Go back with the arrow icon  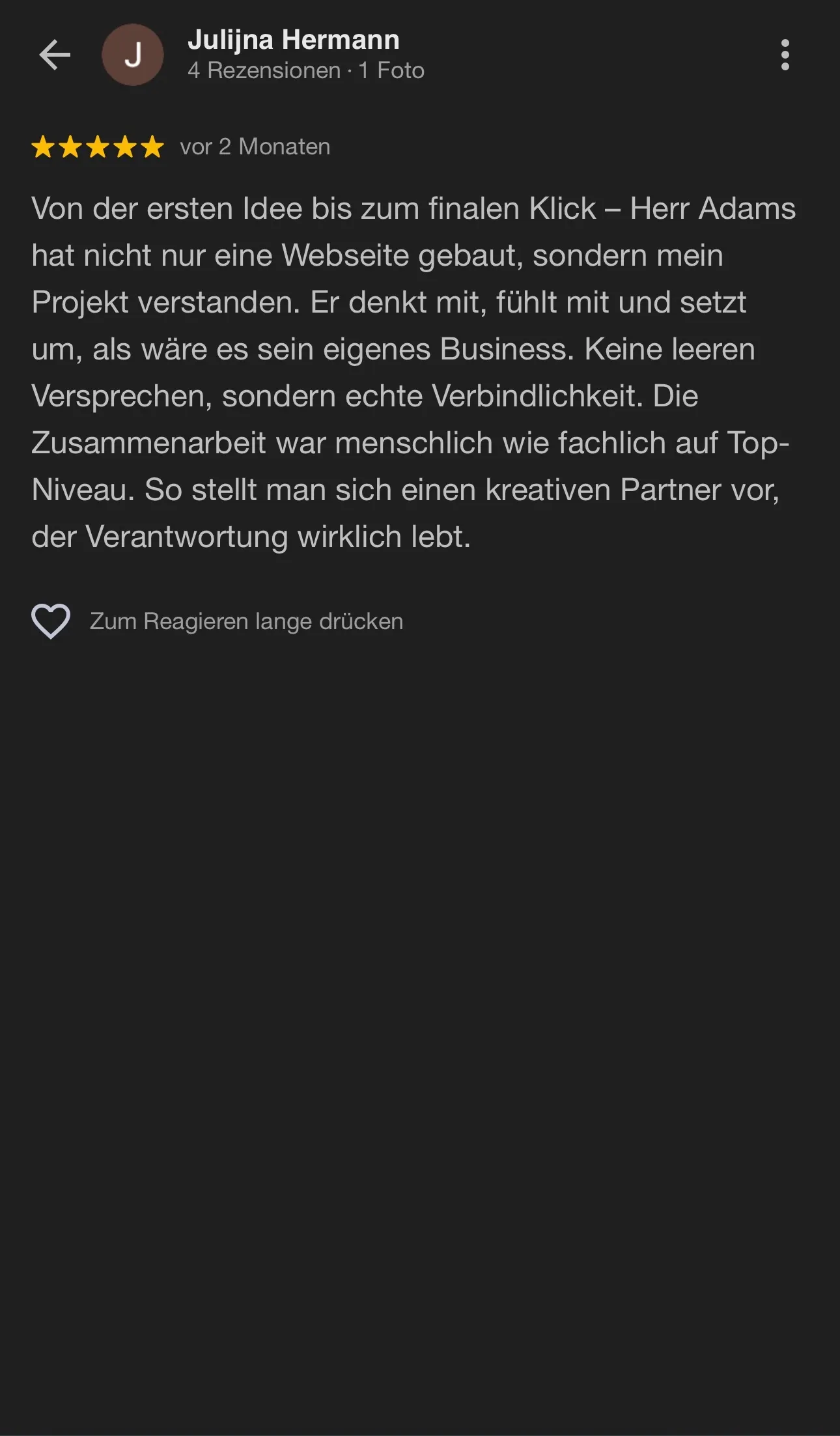pos(55,55)
